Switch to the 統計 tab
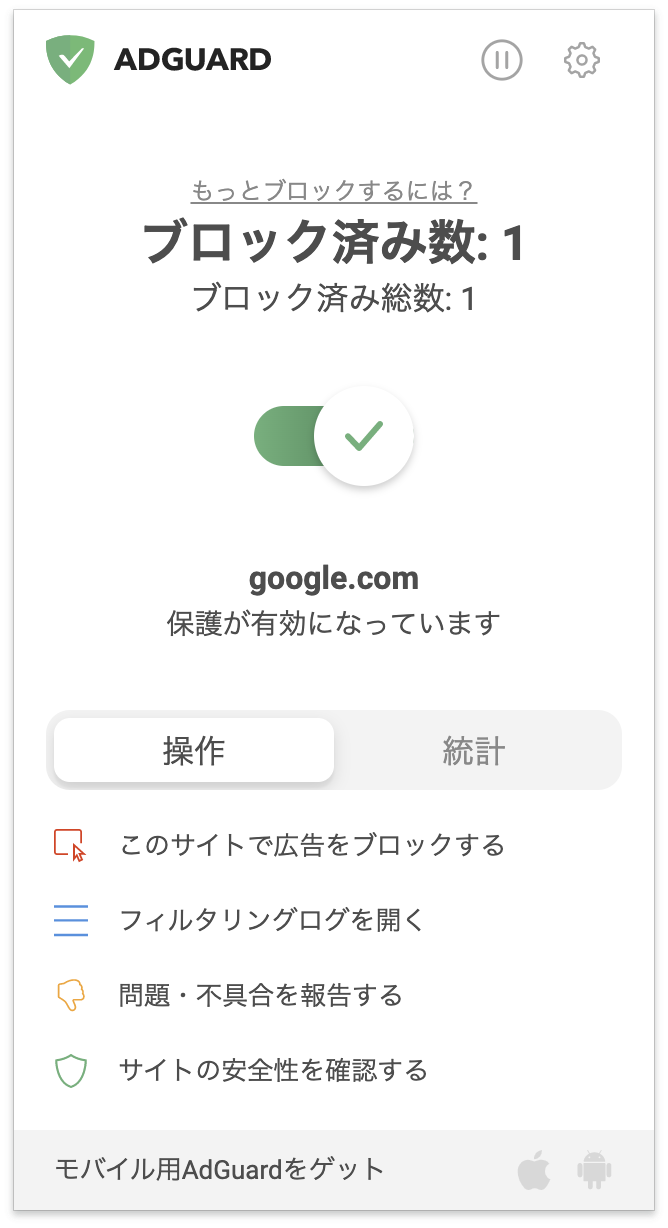This screenshot has width=668, height=1228. (474, 750)
